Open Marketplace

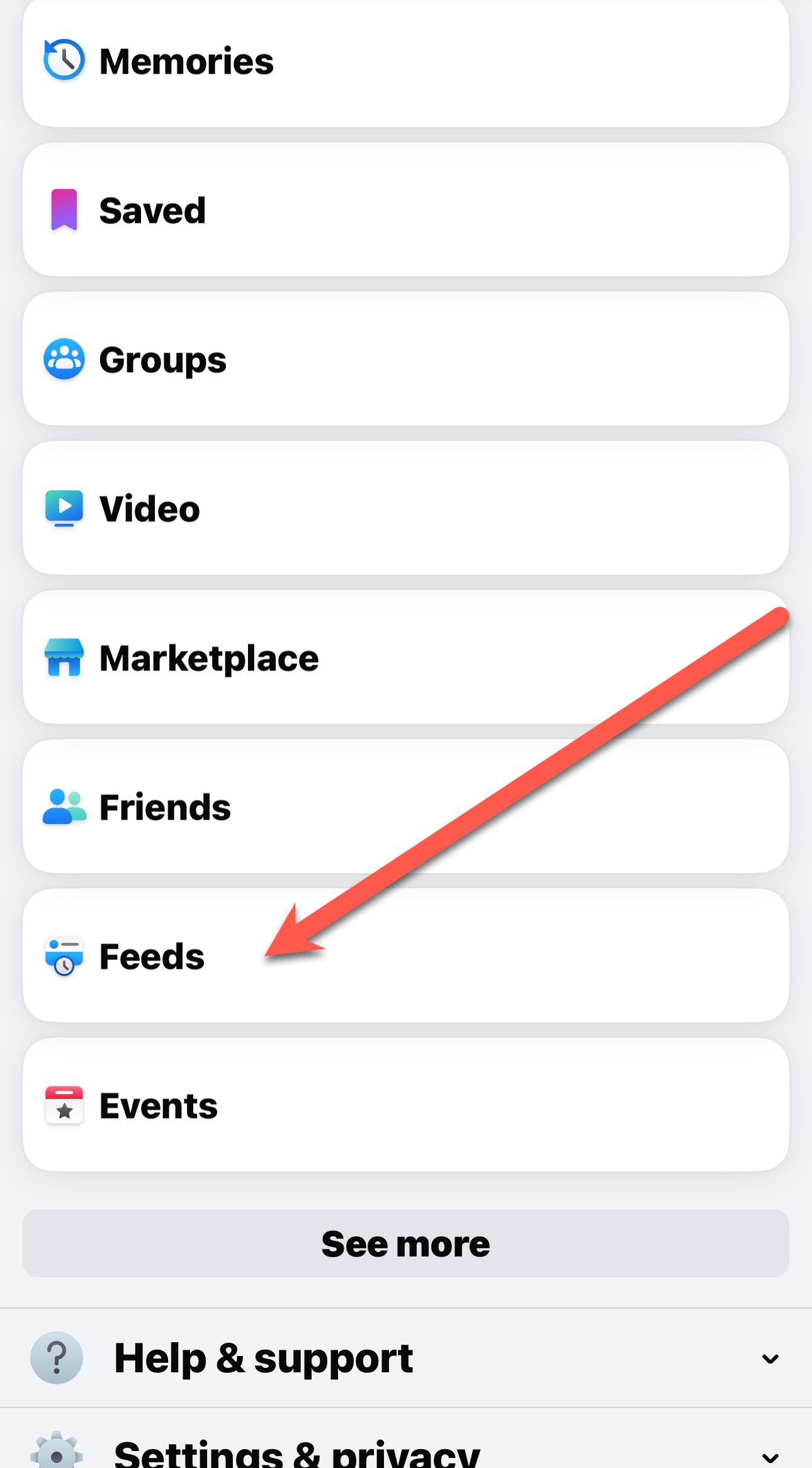(x=209, y=658)
